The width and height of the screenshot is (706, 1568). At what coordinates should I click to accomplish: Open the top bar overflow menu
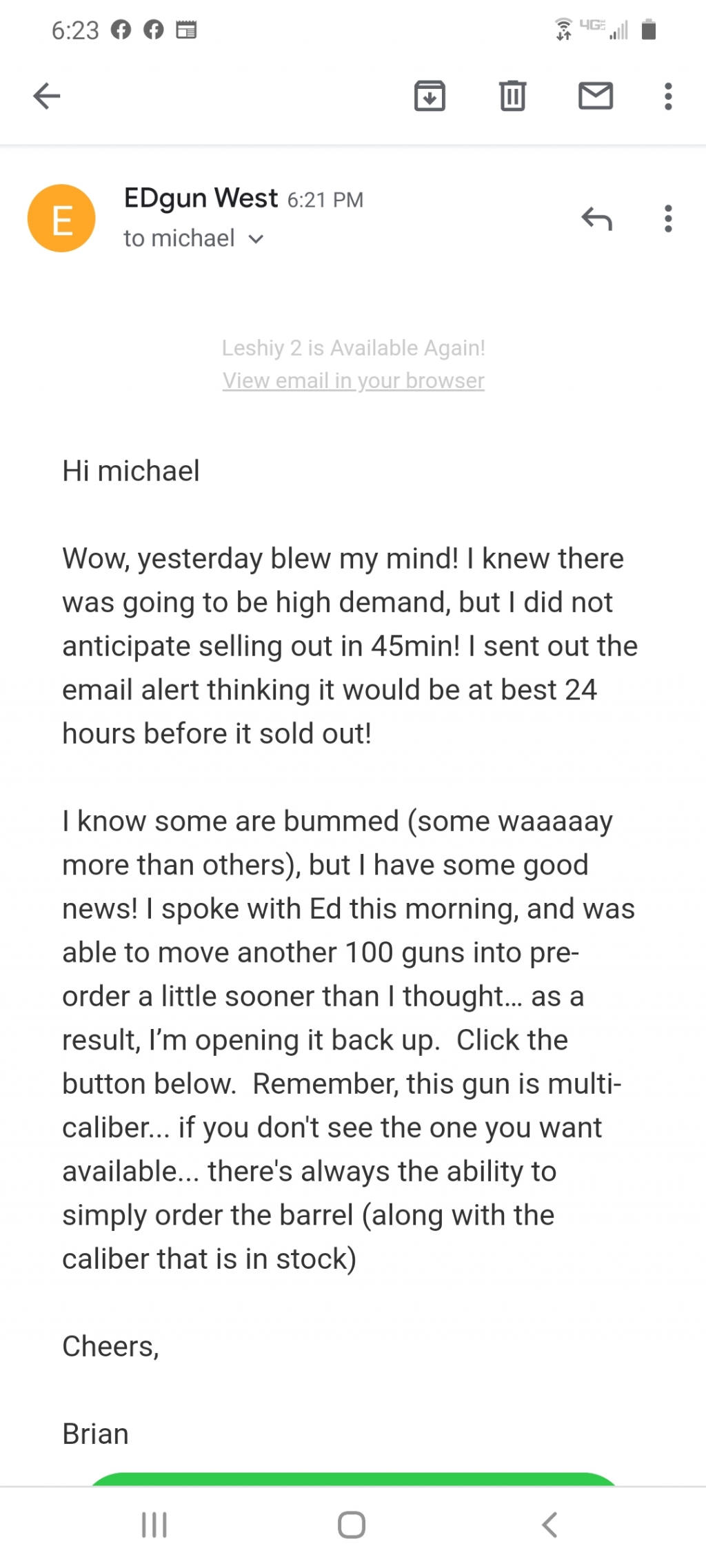pos(667,96)
